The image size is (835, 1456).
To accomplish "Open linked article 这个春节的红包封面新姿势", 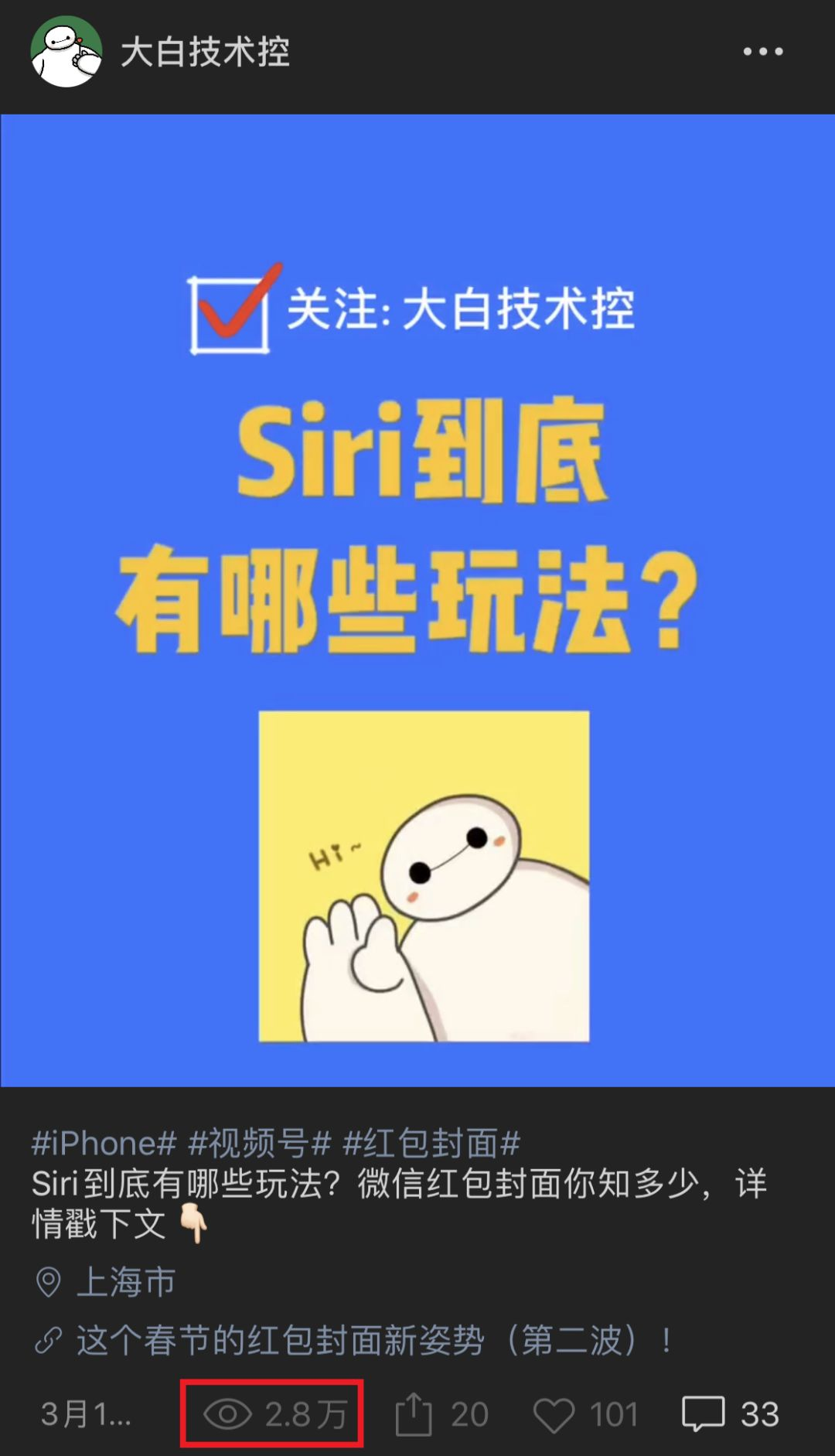I will [356, 1341].
